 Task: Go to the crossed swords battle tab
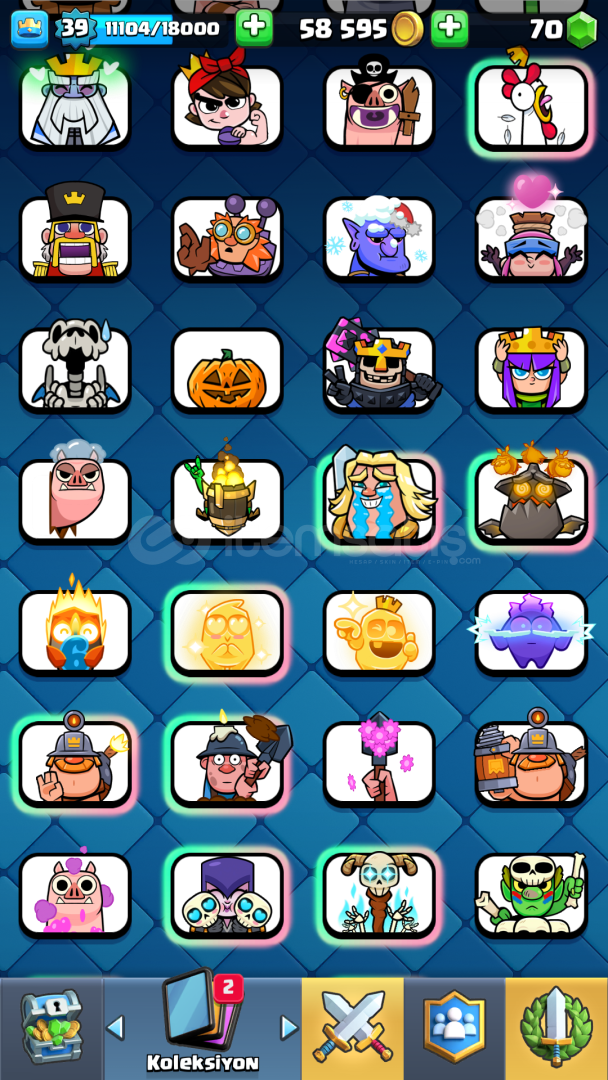coord(353,1028)
